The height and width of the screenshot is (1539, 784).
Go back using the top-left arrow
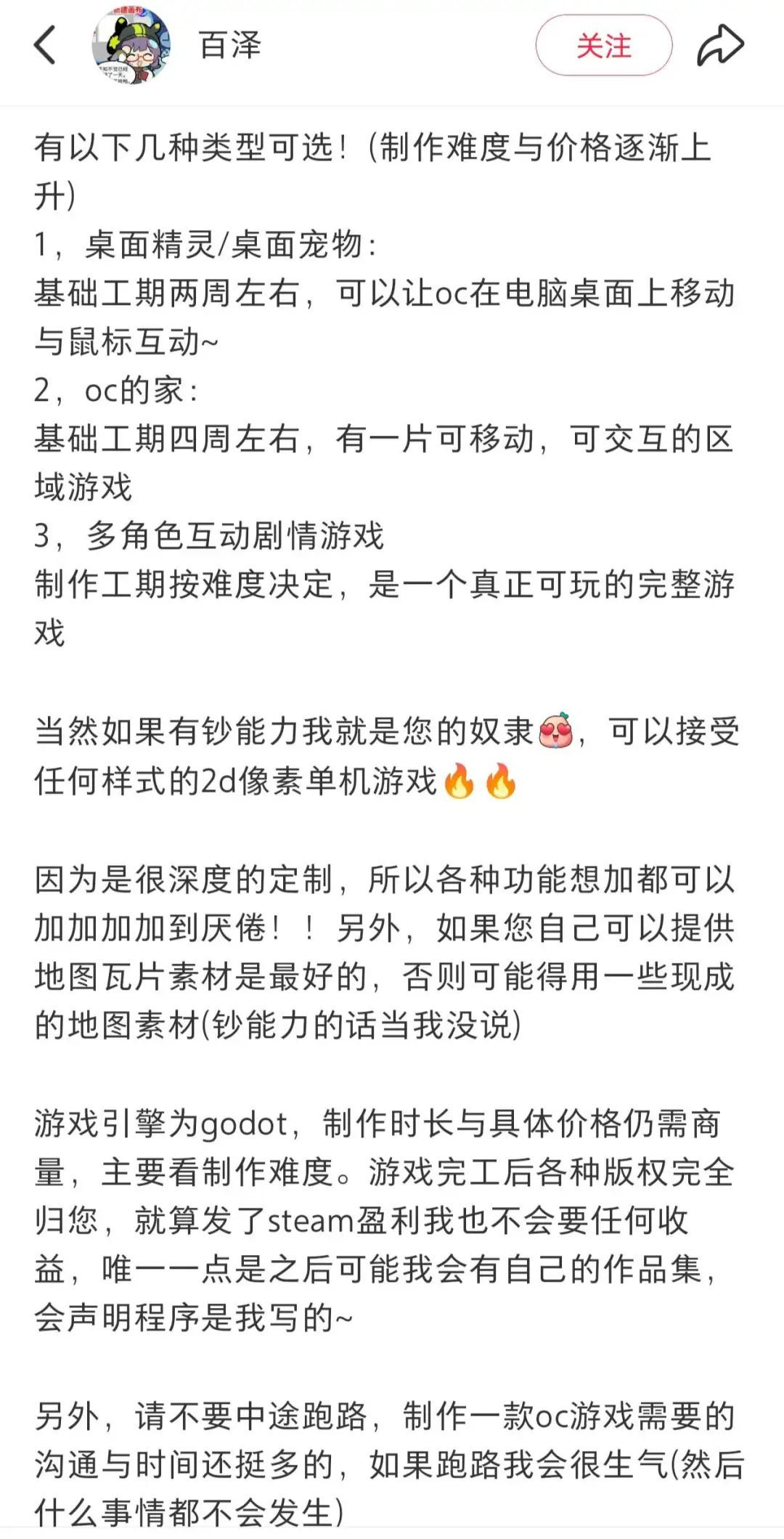(45, 45)
